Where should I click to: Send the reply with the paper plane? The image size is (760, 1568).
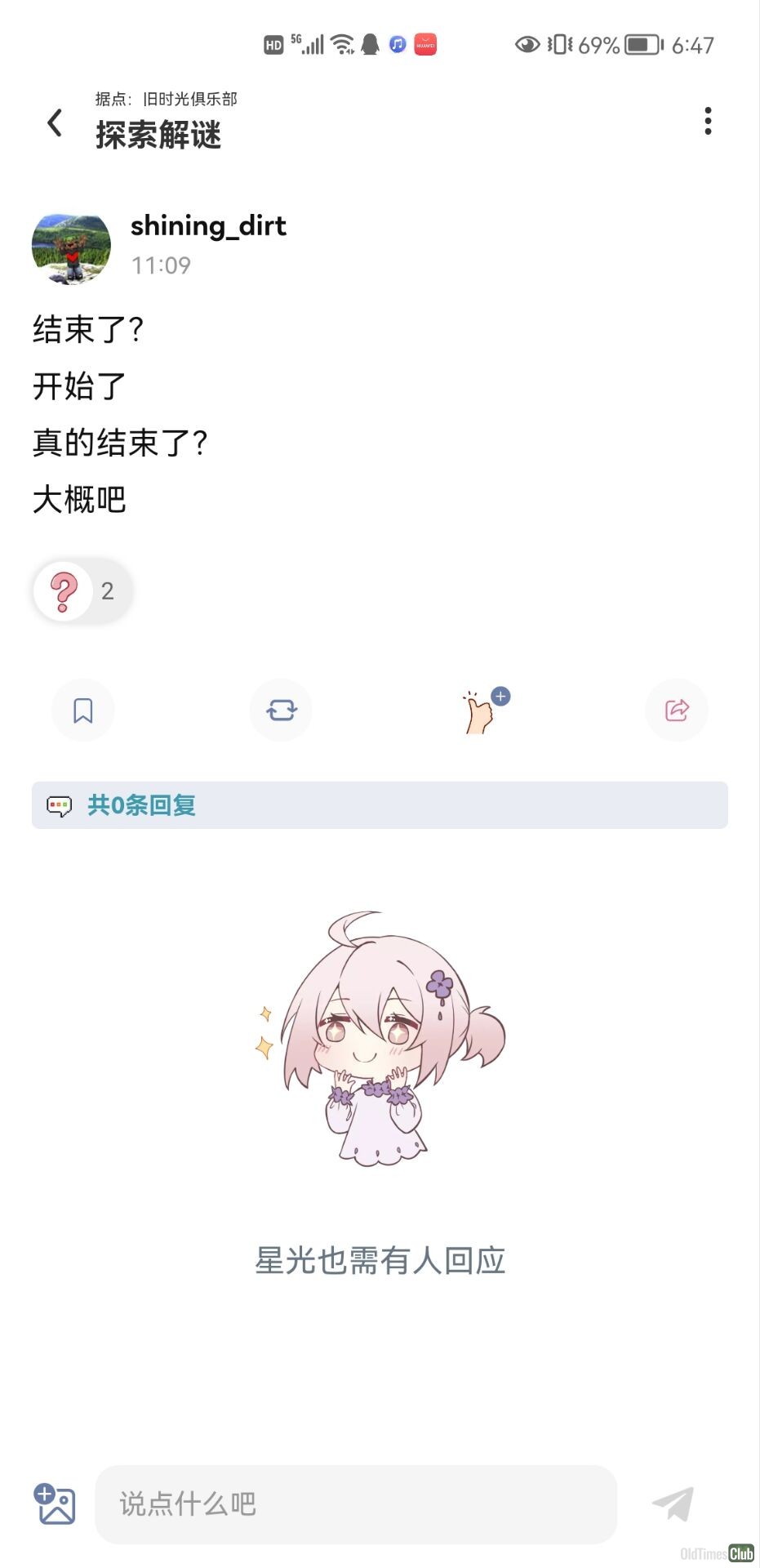pyautogui.click(x=673, y=1503)
